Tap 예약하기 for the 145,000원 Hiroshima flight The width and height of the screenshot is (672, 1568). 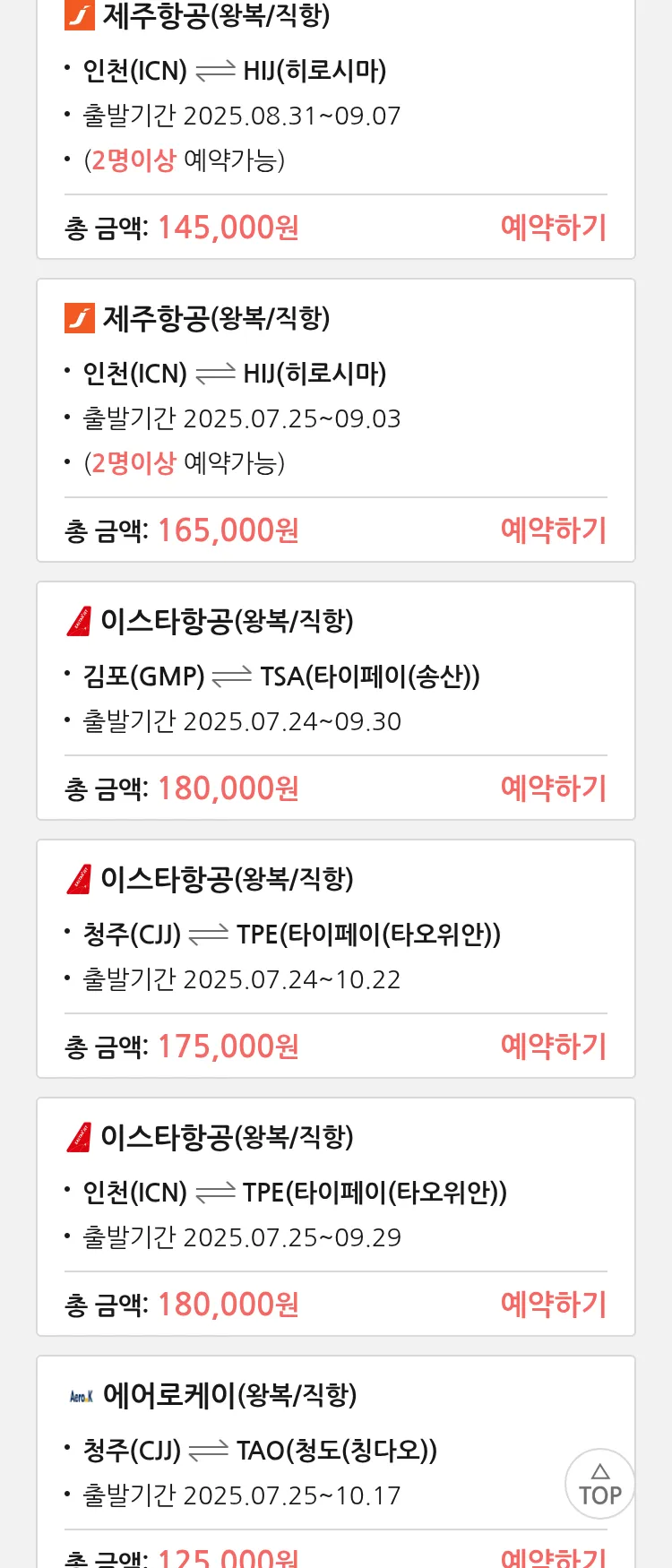point(553,228)
